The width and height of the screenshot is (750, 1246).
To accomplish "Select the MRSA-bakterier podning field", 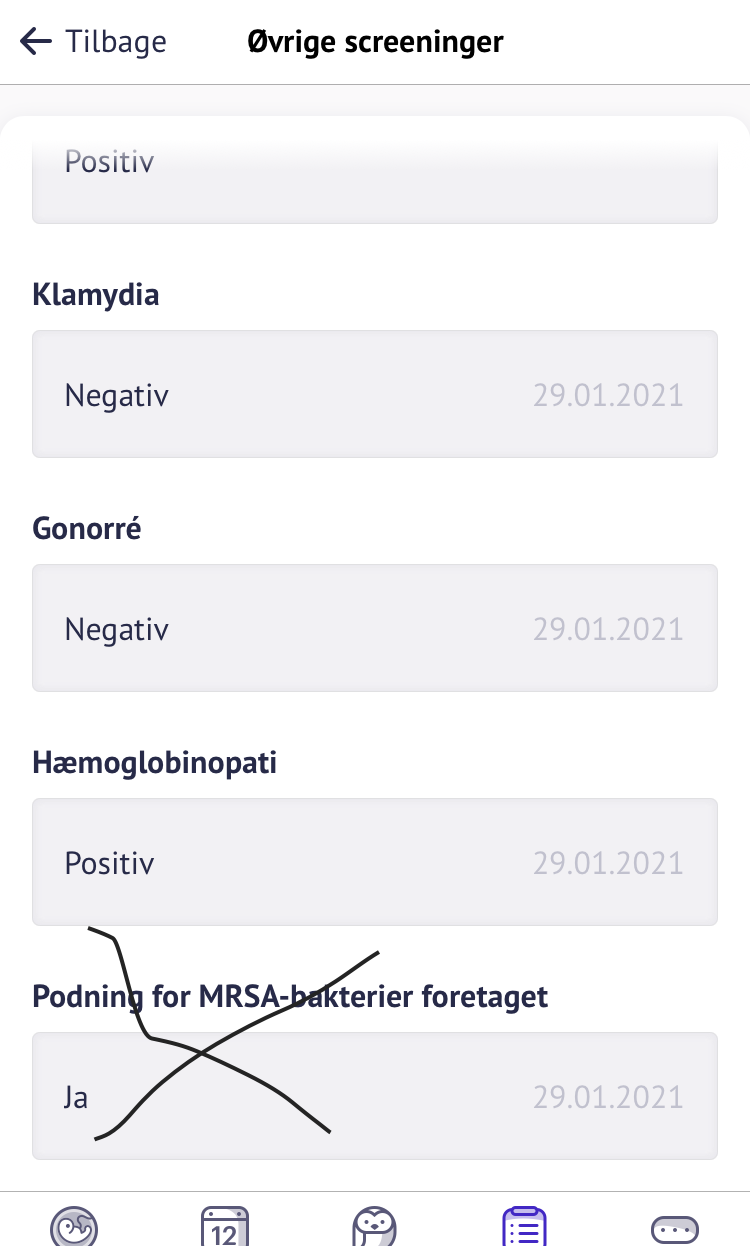I will [374, 1096].
